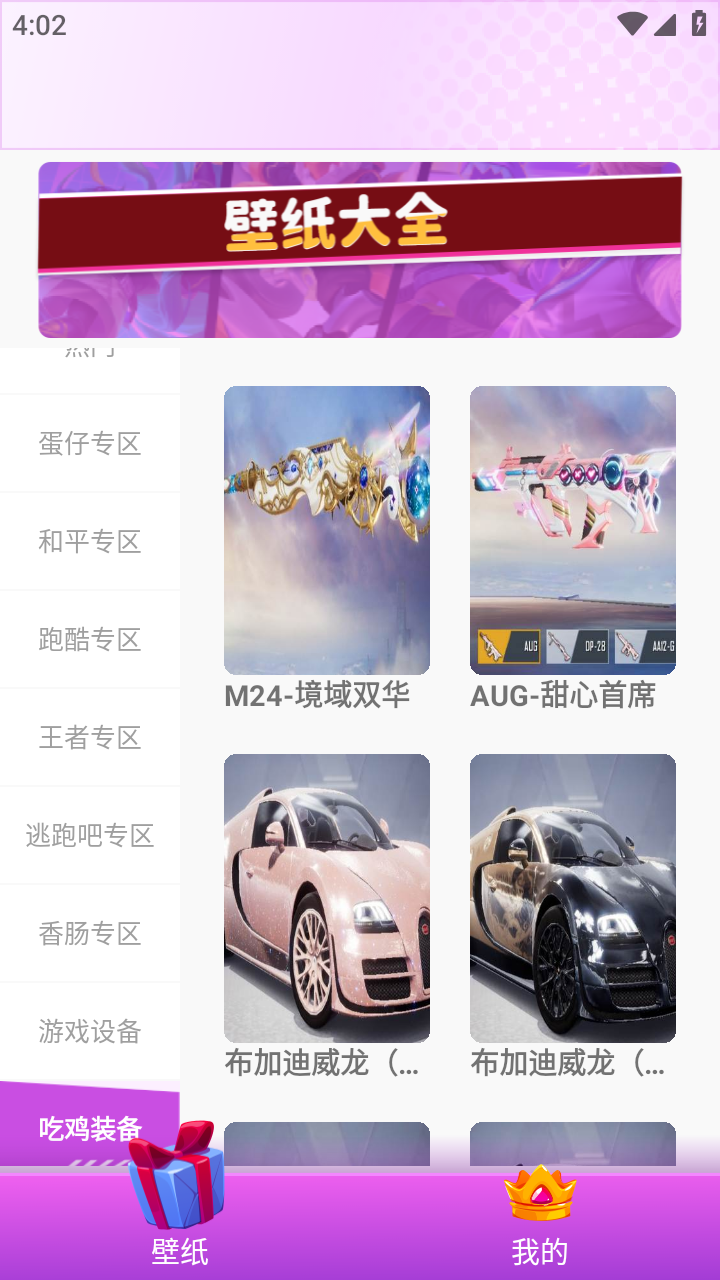Viewport: 720px width, 1280px height.
Task: Open the 跑酷专区 category
Action: pyautogui.click(x=90, y=639)
